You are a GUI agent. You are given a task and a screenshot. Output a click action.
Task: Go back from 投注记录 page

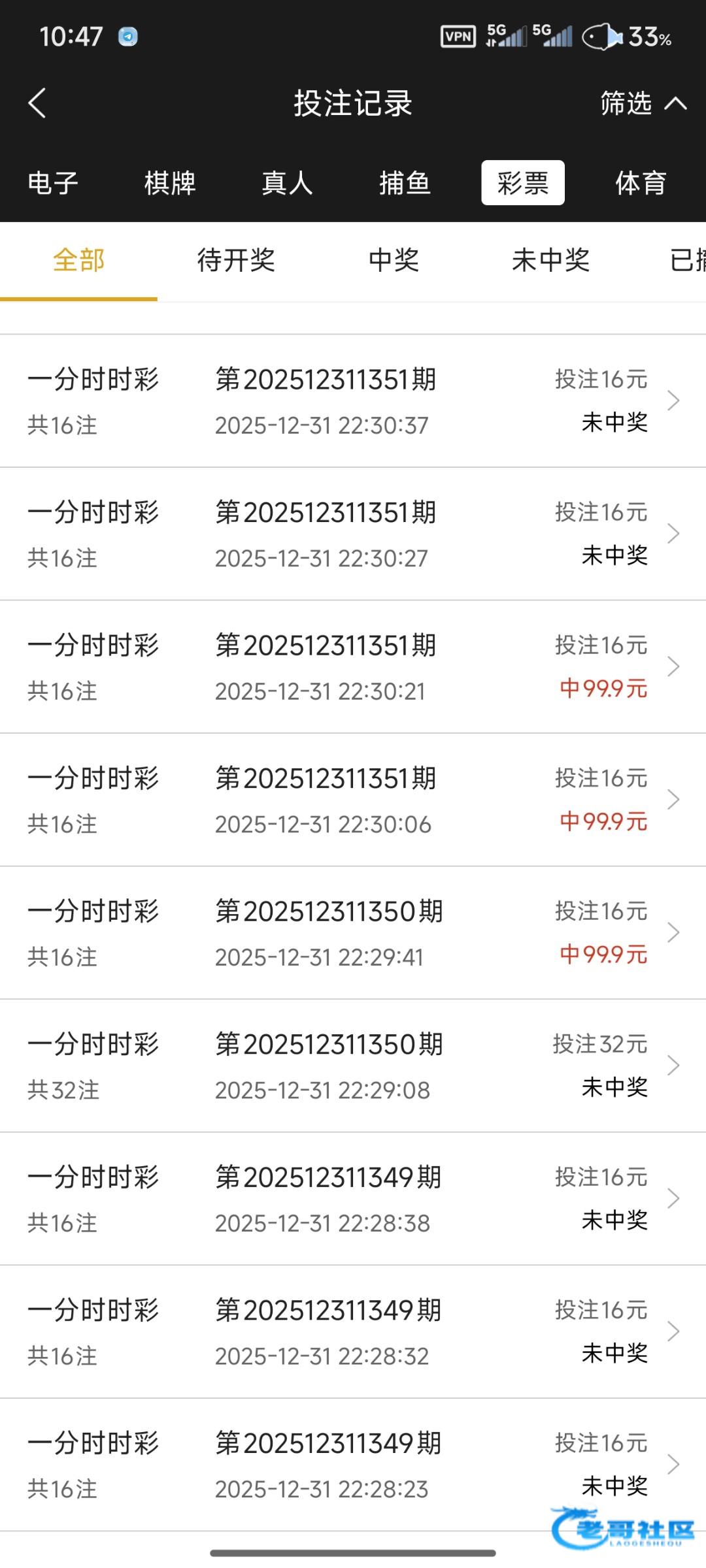pos(37,103)
